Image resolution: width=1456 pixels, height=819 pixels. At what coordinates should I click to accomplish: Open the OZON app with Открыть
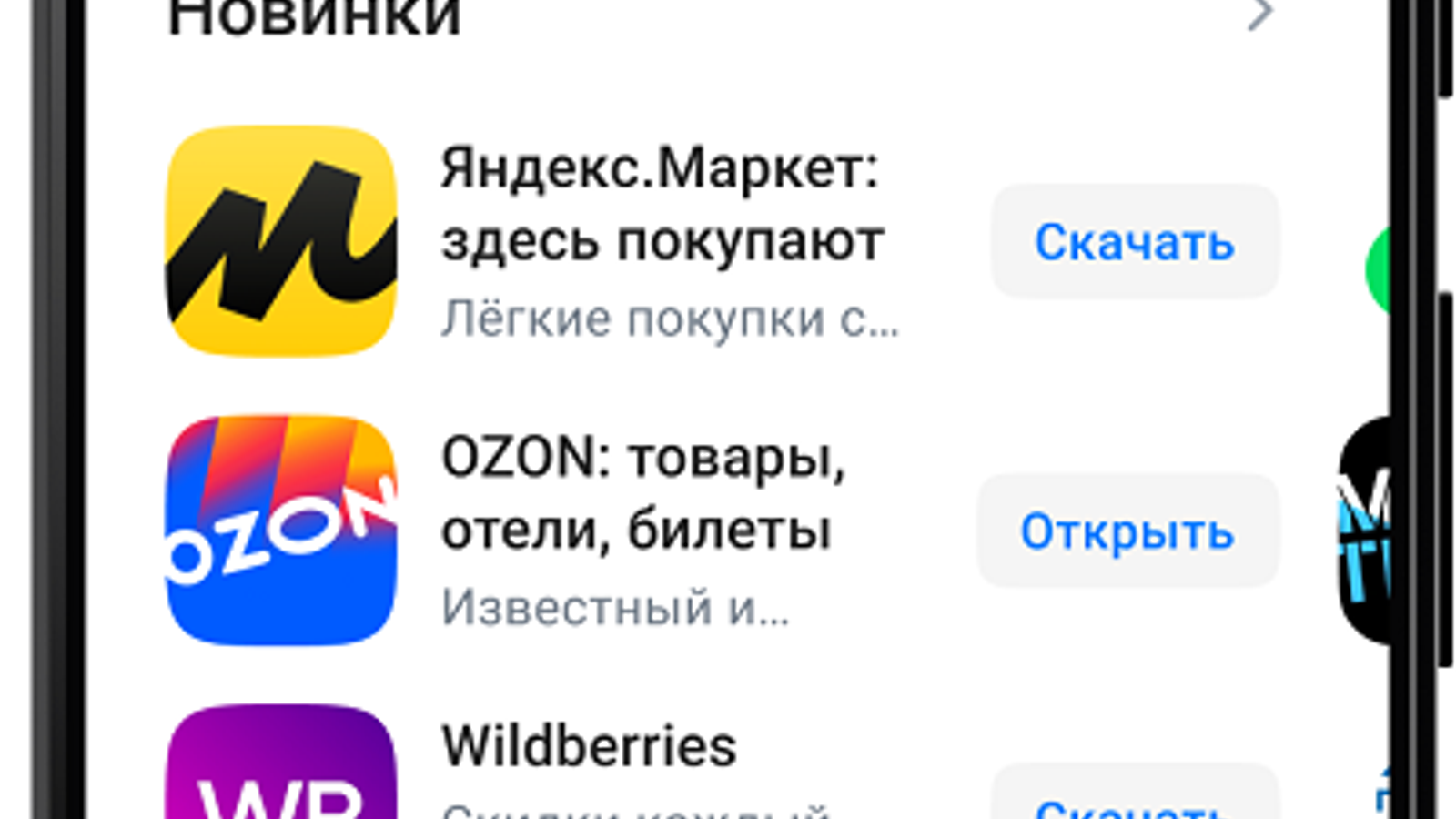(1127, 531)
